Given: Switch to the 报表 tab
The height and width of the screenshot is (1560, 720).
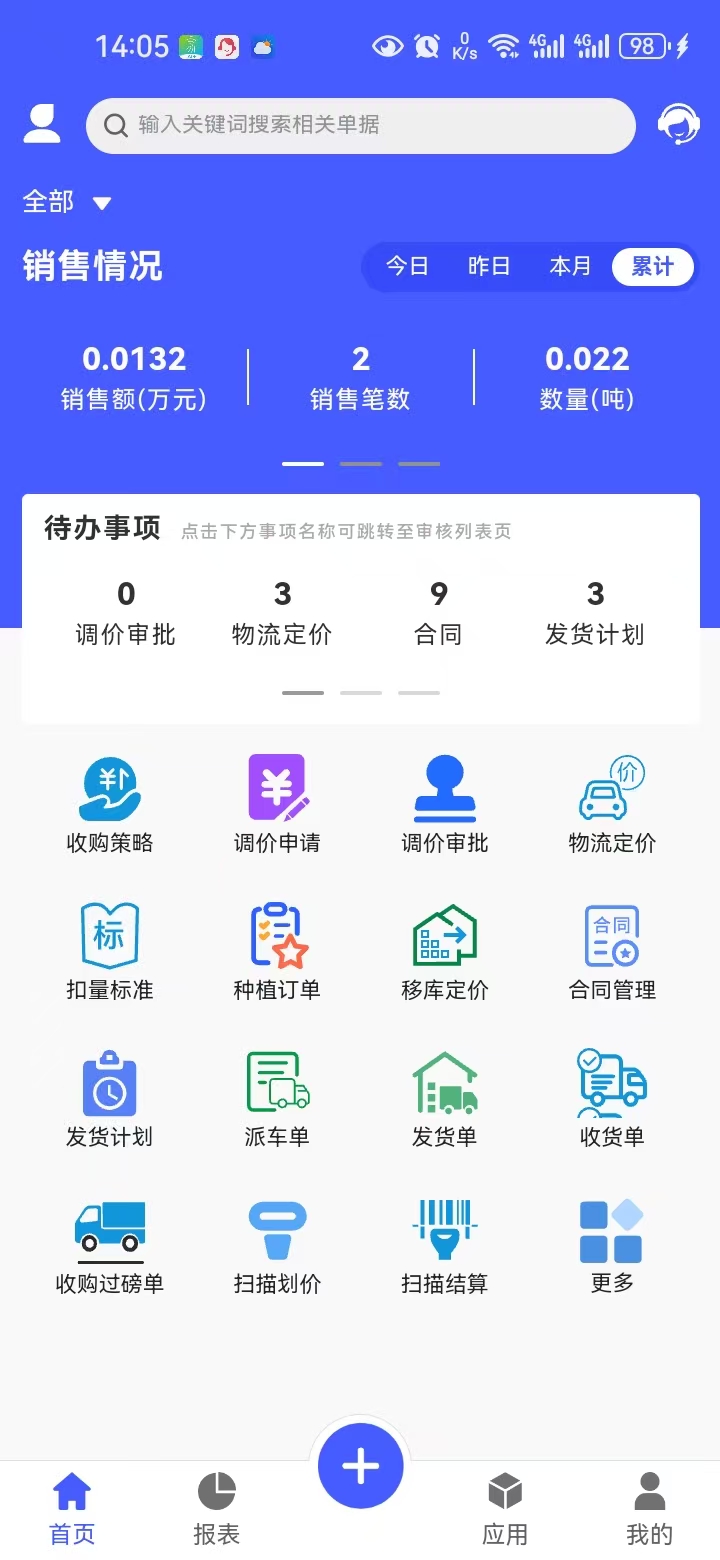Looking at the screenshot, I should coord(216,1510).
